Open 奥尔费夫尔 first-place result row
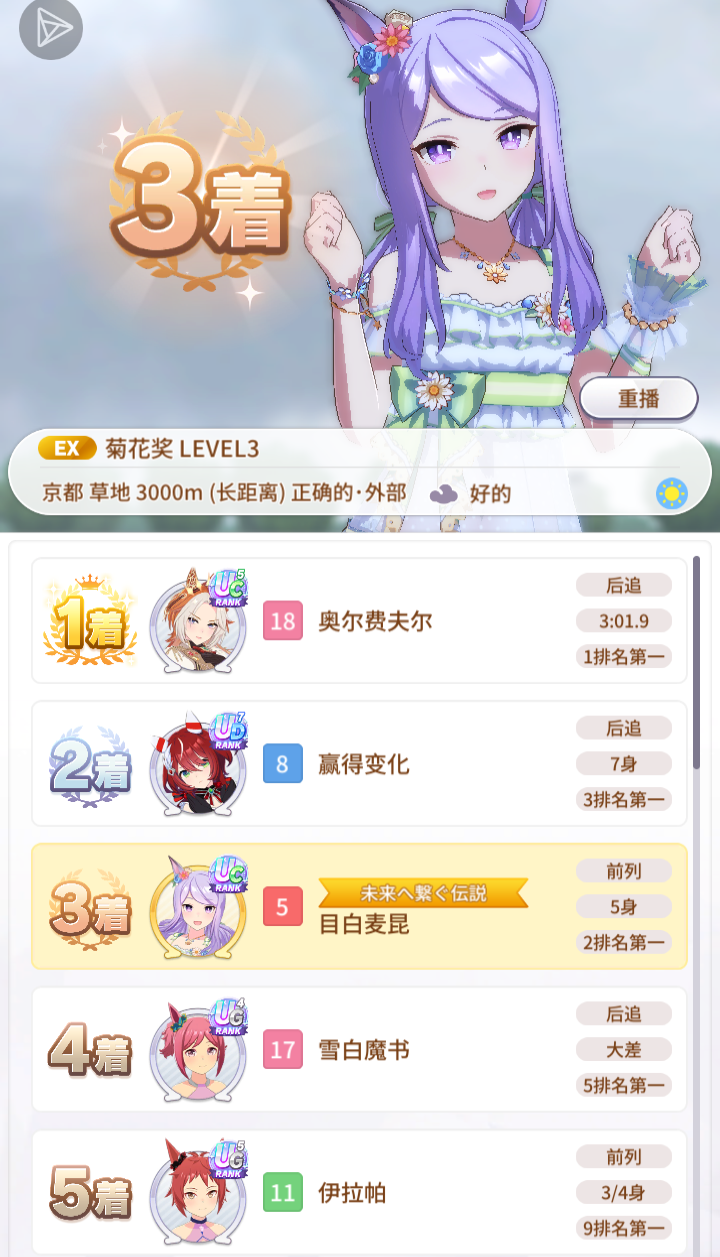Image resolution: width=720 pixels, height=1257 pixels. 360,621
